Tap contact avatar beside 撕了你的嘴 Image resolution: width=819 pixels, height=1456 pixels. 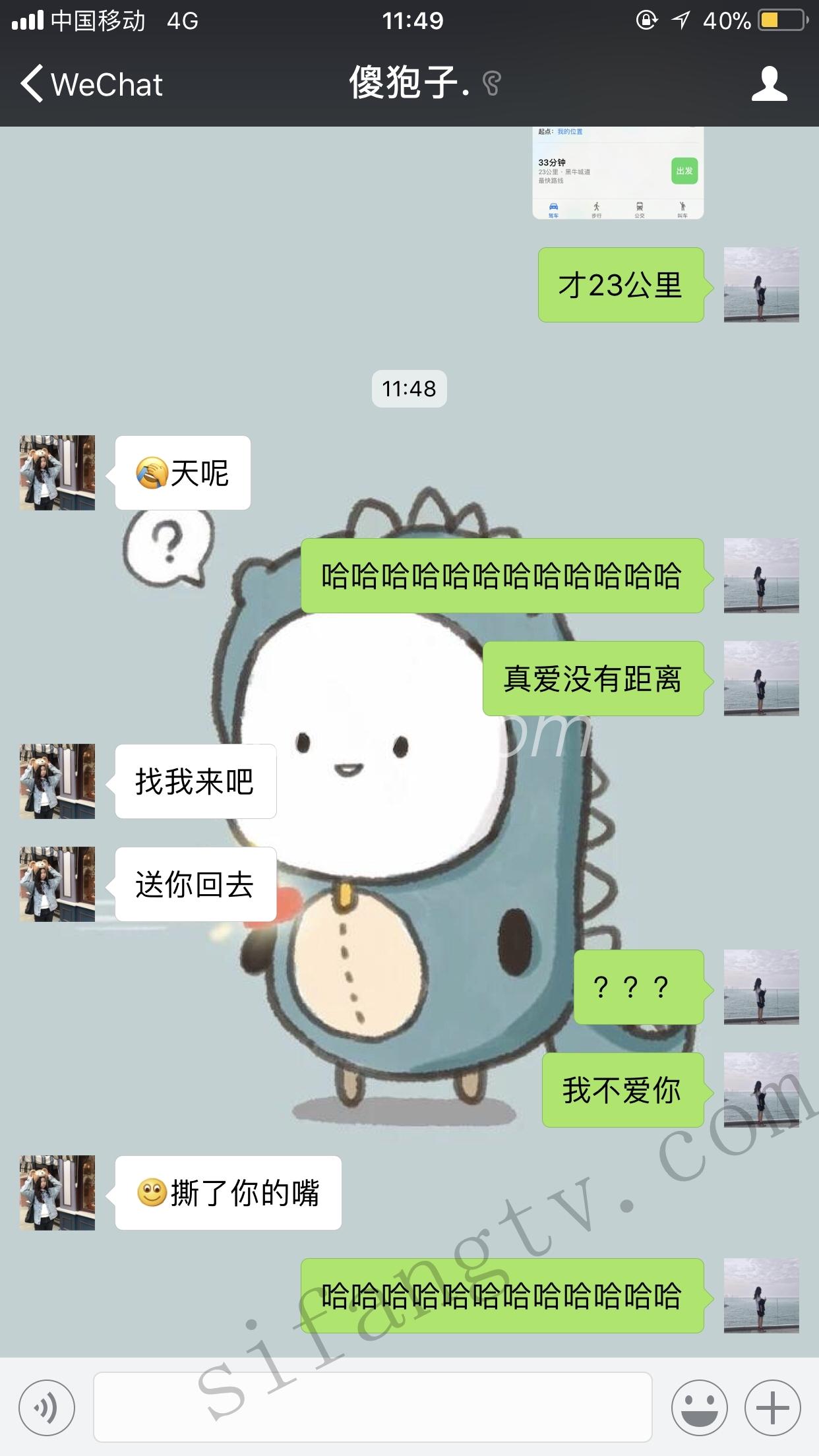pyautogui.click(x=57, y=1192)
